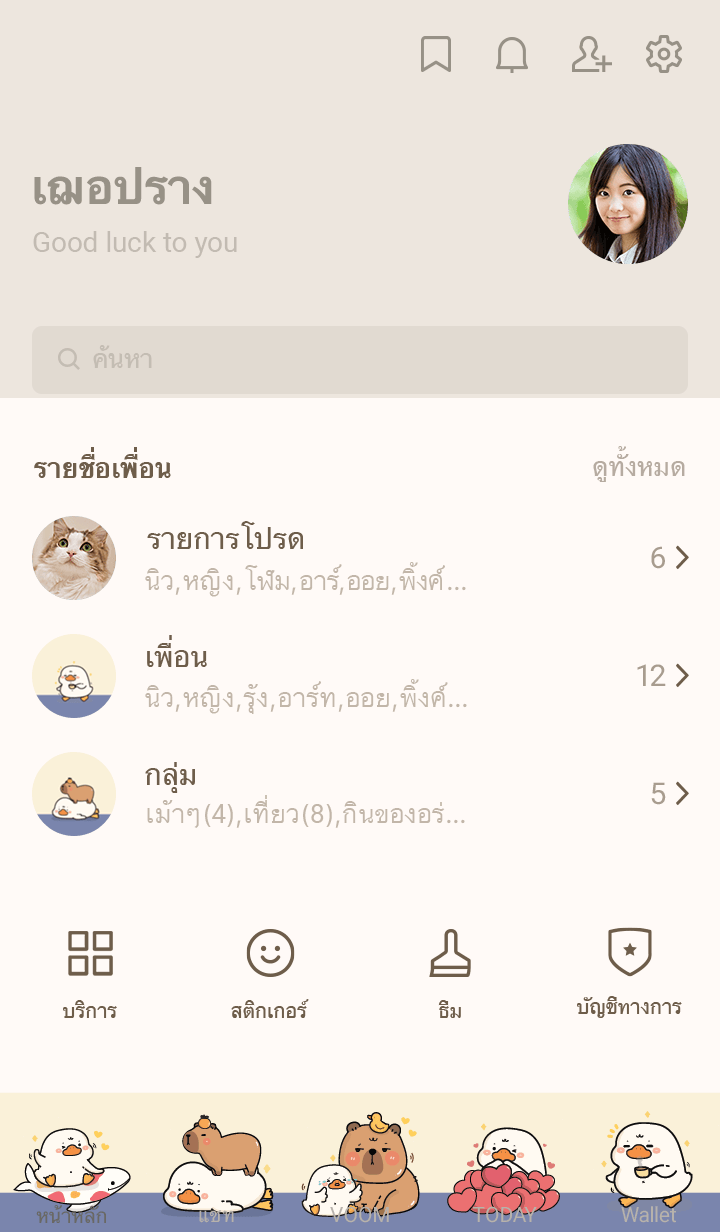
Task: Open ดูทั้งหมด to see all friends
Action: click(638, 468)
